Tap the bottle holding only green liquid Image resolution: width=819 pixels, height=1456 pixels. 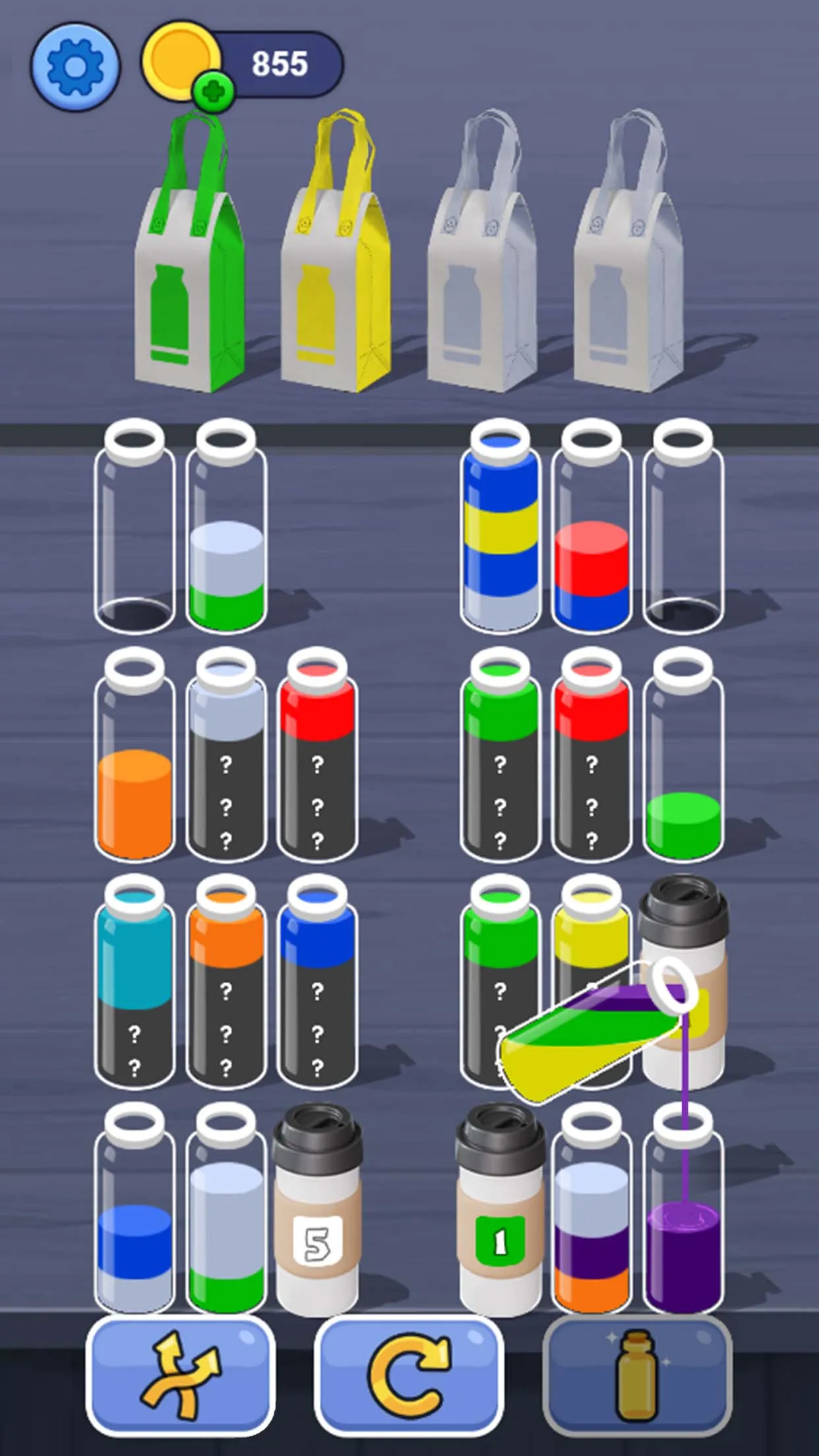click(683, 758)
